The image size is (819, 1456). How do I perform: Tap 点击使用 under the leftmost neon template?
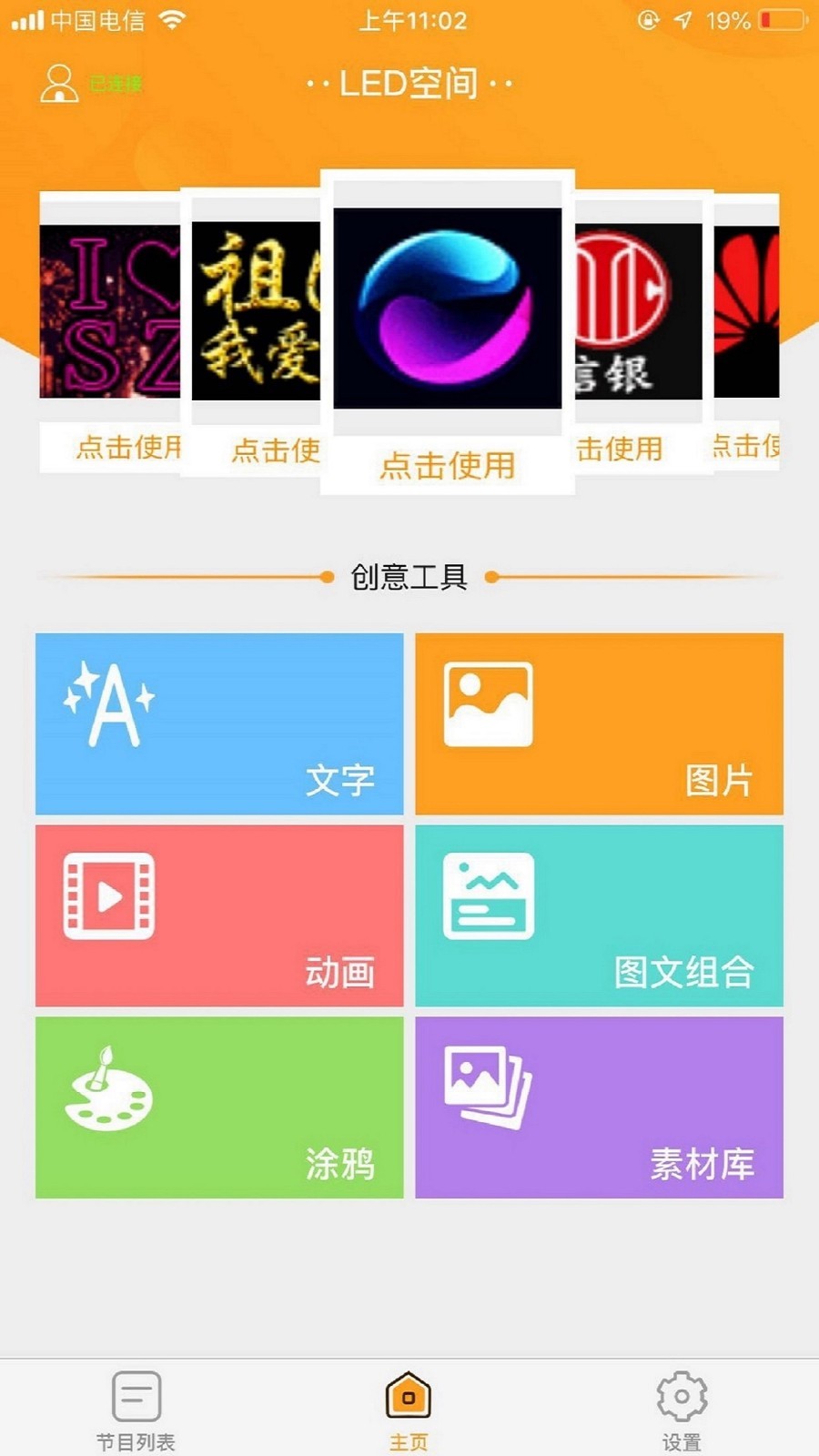(x=127, y=447)
